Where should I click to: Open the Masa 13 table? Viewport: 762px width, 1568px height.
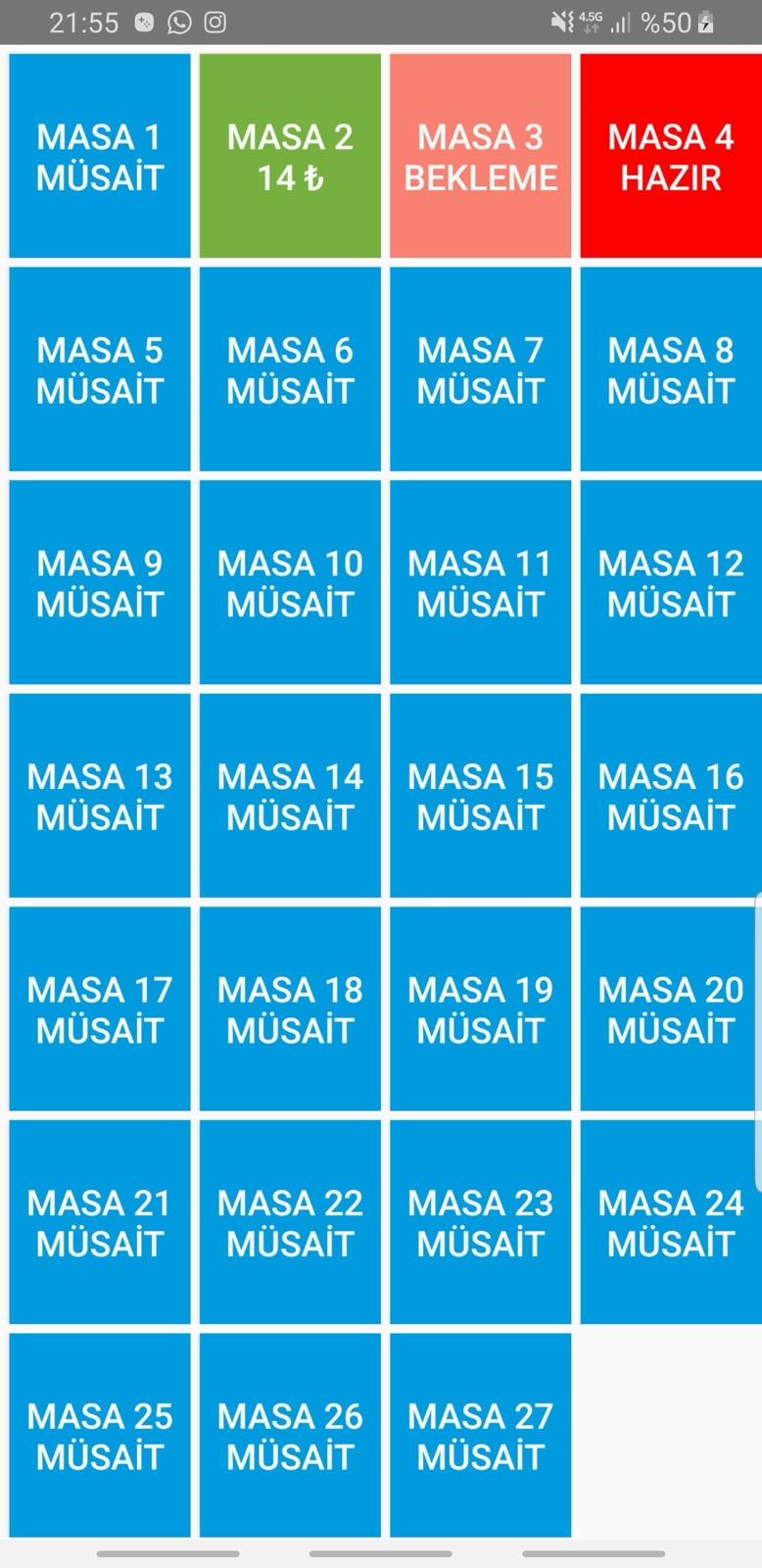point(100,796)
